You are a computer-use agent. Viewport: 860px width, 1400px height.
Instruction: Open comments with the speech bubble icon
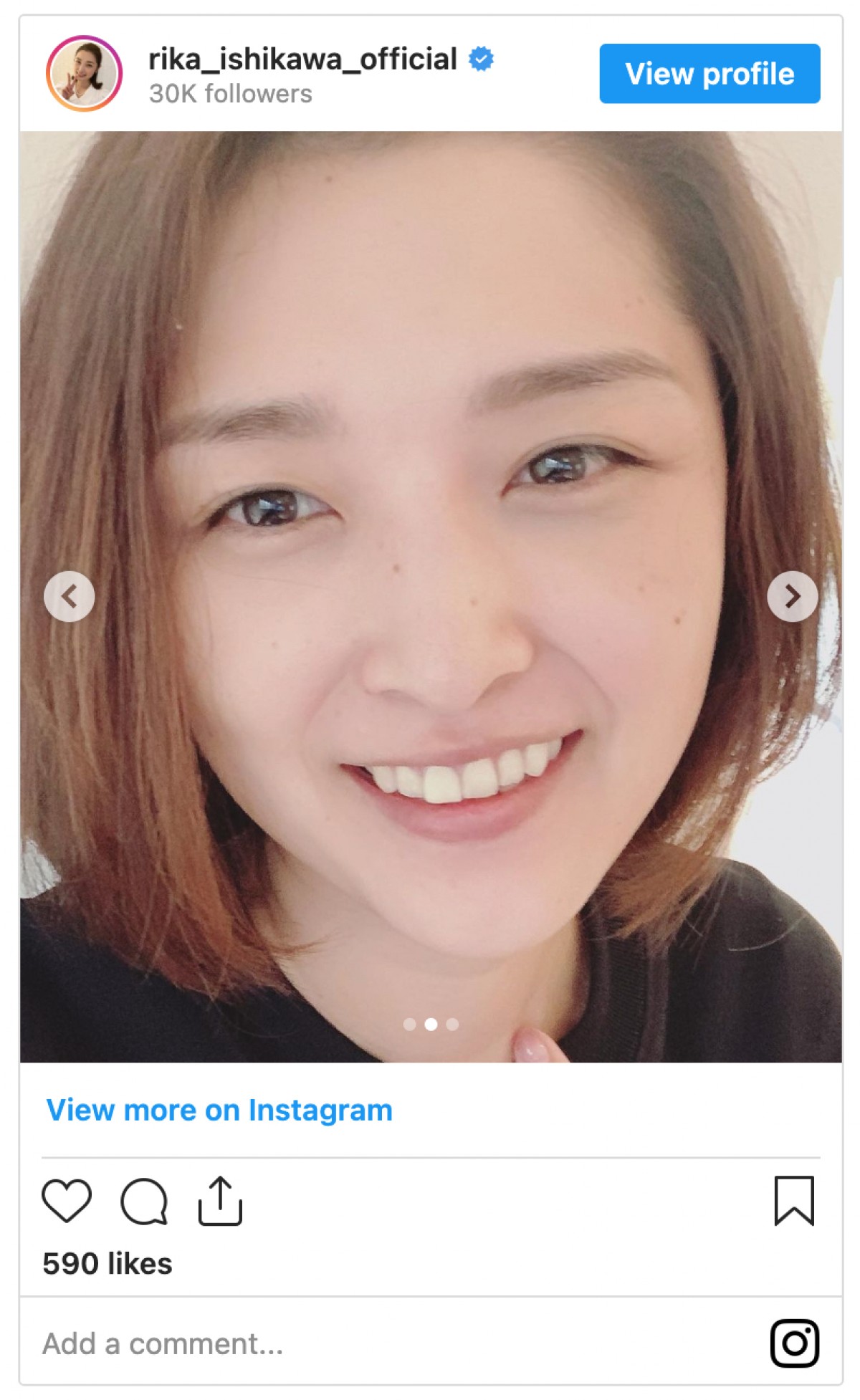[144, 1201]
